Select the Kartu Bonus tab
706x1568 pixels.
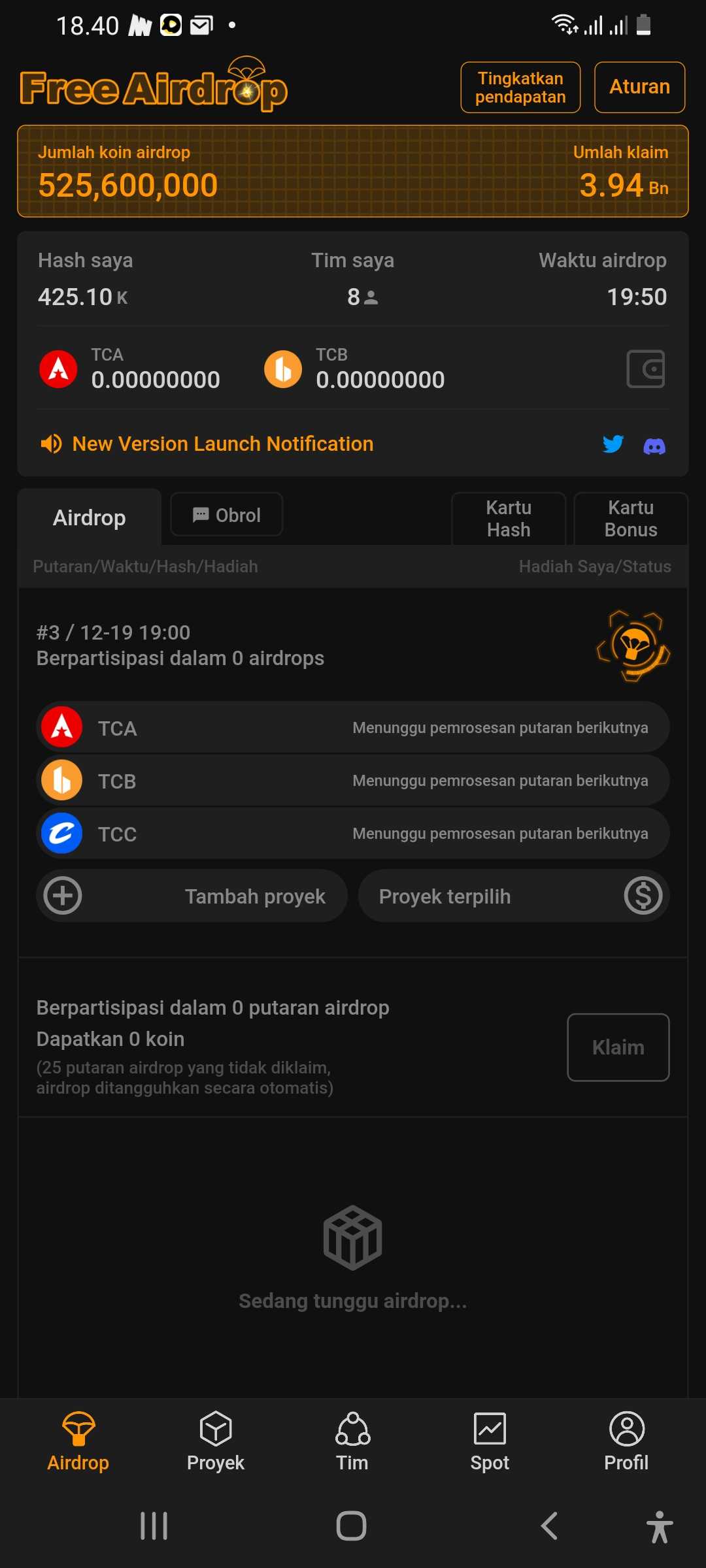pos(630,519)
